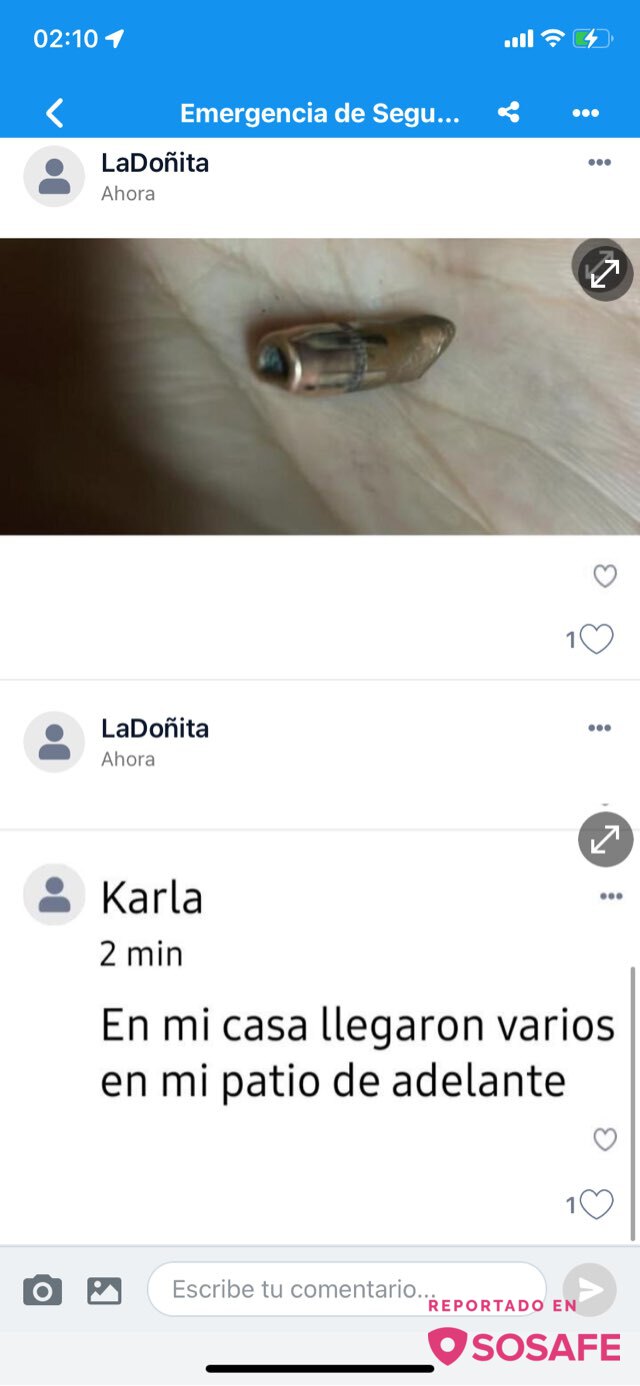Go back with the header arrow
The image size is (640, 1386).
[55, 113]
